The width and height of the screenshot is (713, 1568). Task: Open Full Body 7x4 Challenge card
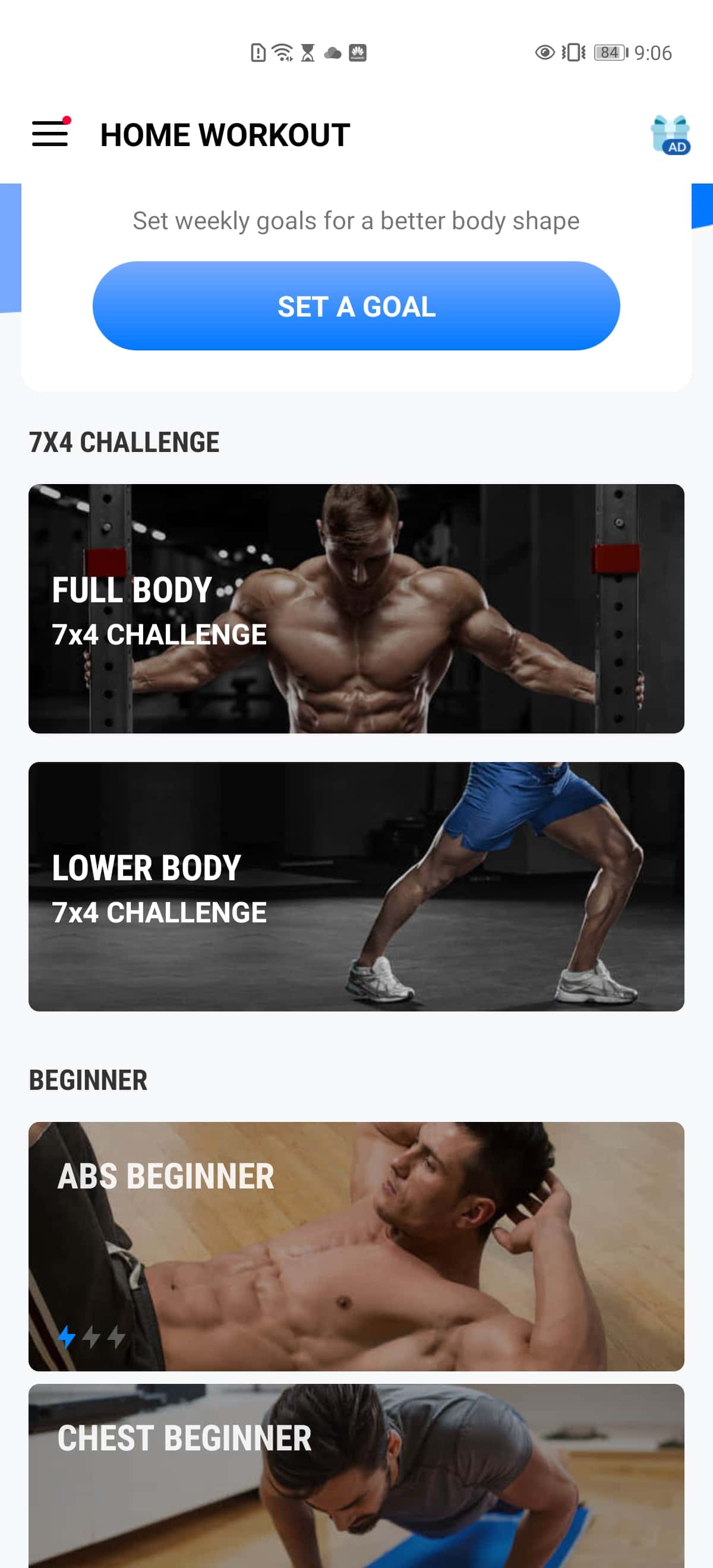[356, 608]
